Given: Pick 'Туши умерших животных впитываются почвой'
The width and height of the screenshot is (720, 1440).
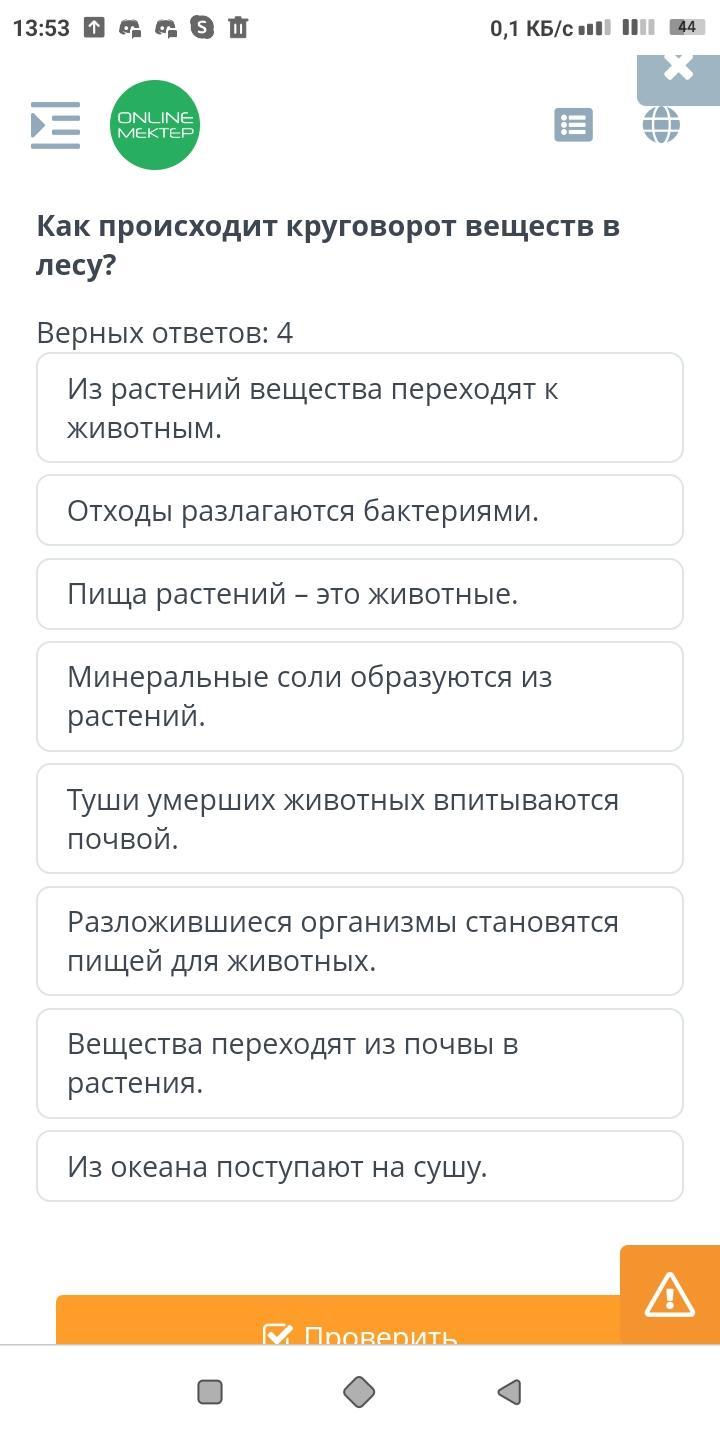Looking at the screenshot, I should [x=360, y=819].
